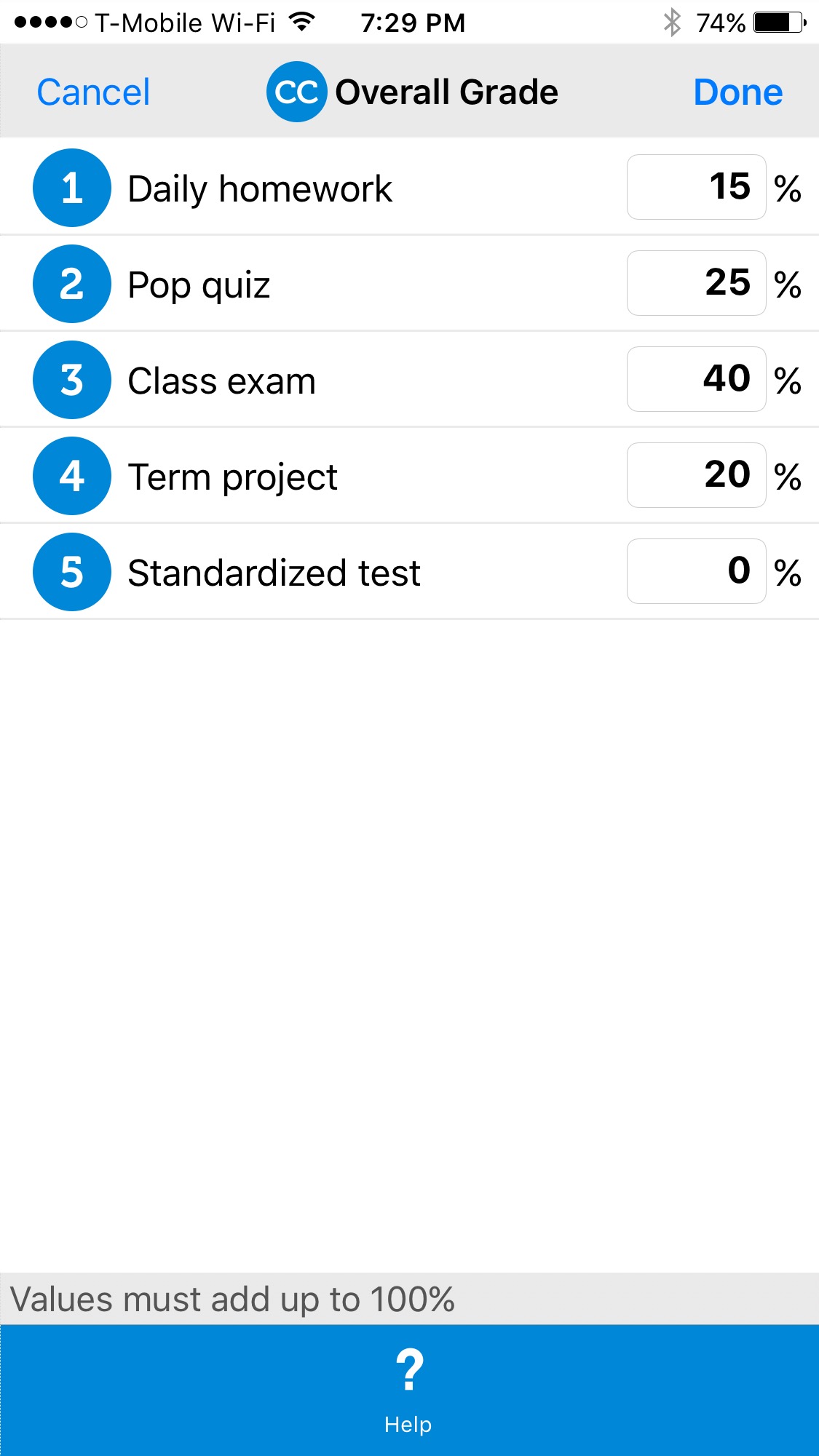Cancel editing the overall grade weights

(x=93, y=92)
